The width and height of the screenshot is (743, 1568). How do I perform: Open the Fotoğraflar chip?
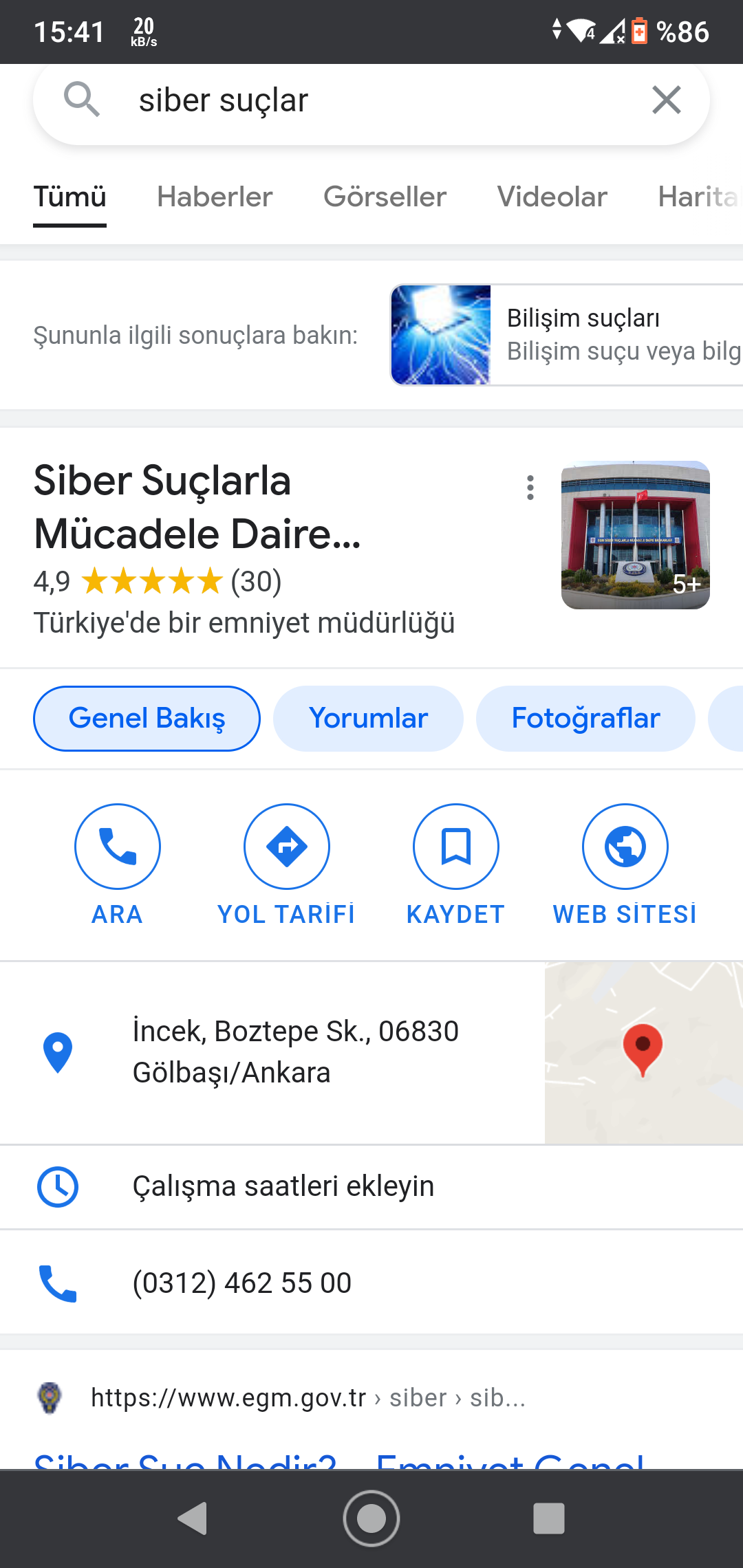point(585,719)
